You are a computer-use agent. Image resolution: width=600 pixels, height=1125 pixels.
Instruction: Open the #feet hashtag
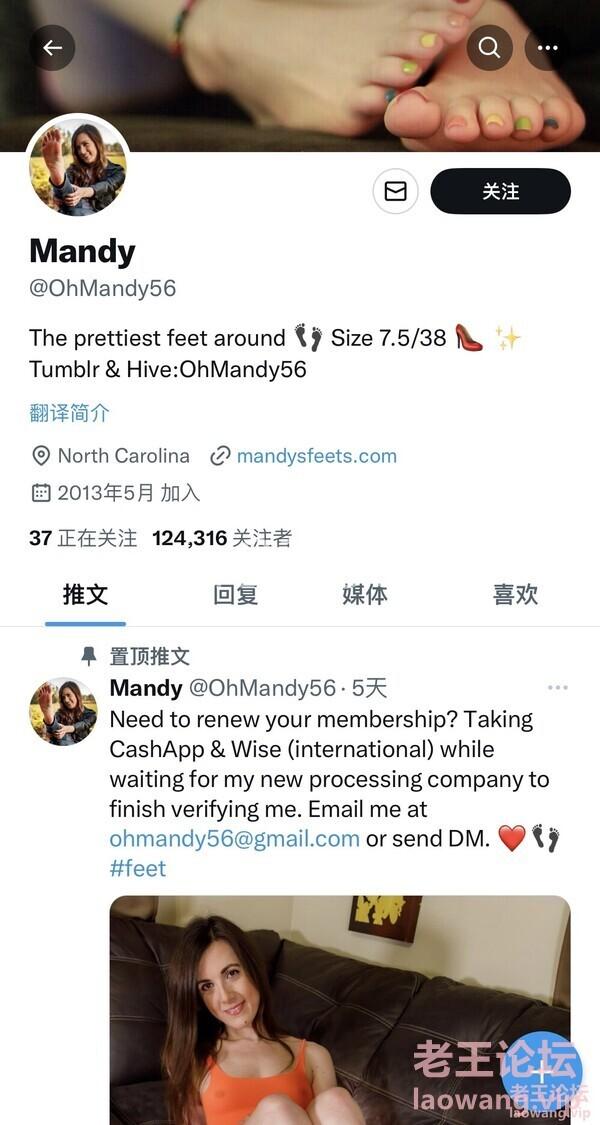click(x=138, y=868)
